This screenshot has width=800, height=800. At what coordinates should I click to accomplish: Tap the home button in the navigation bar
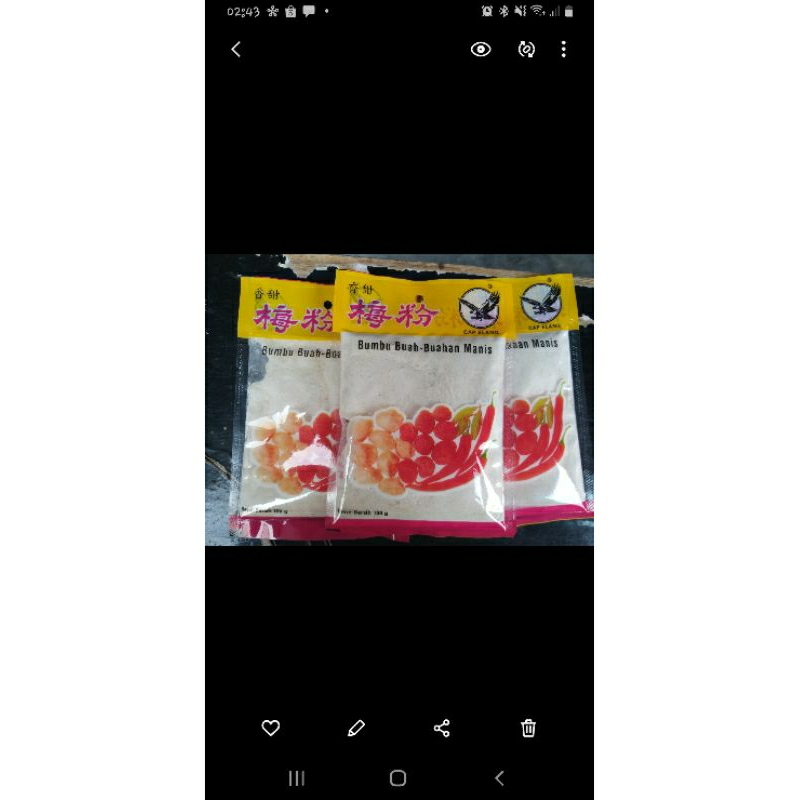pyautogui.click(x=398, y=778)
